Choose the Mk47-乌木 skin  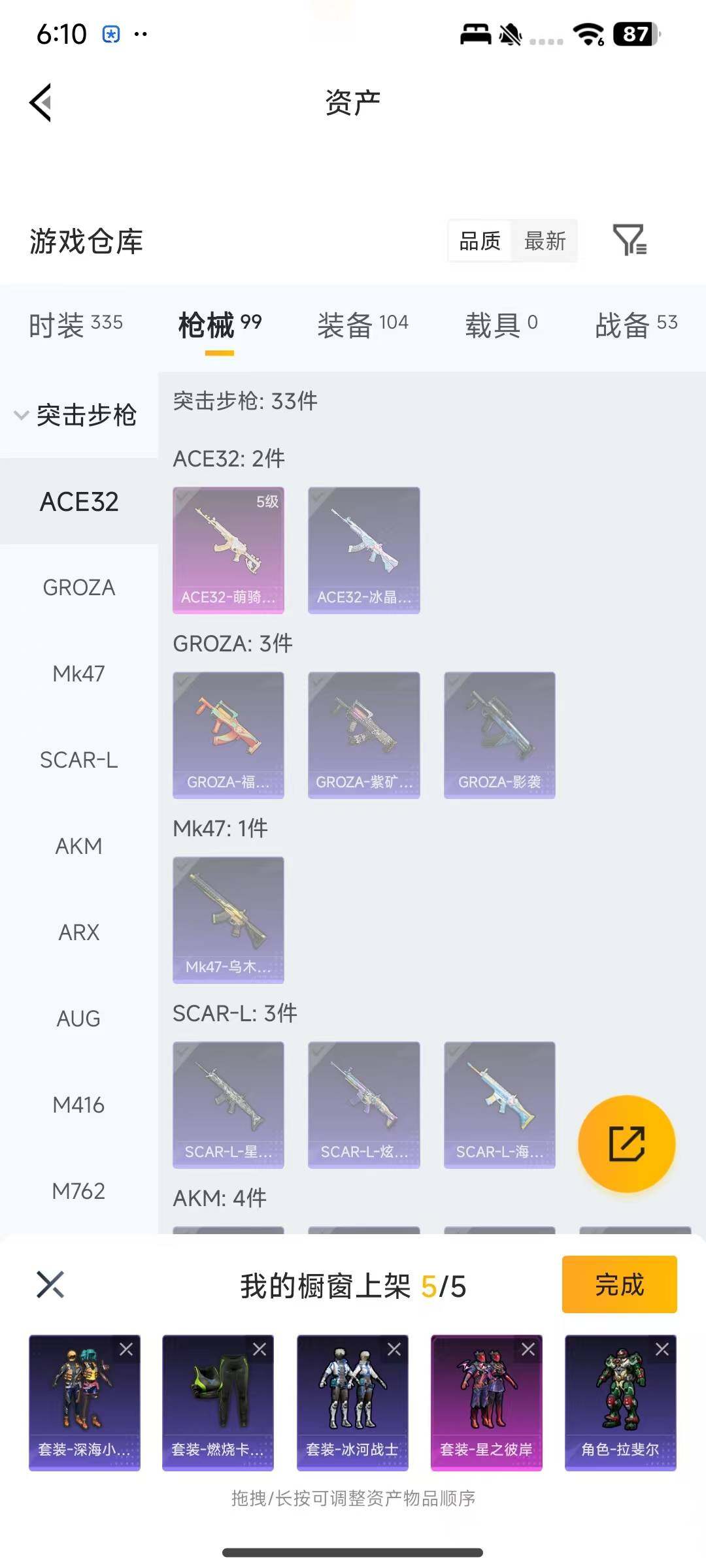pos(228,919)
